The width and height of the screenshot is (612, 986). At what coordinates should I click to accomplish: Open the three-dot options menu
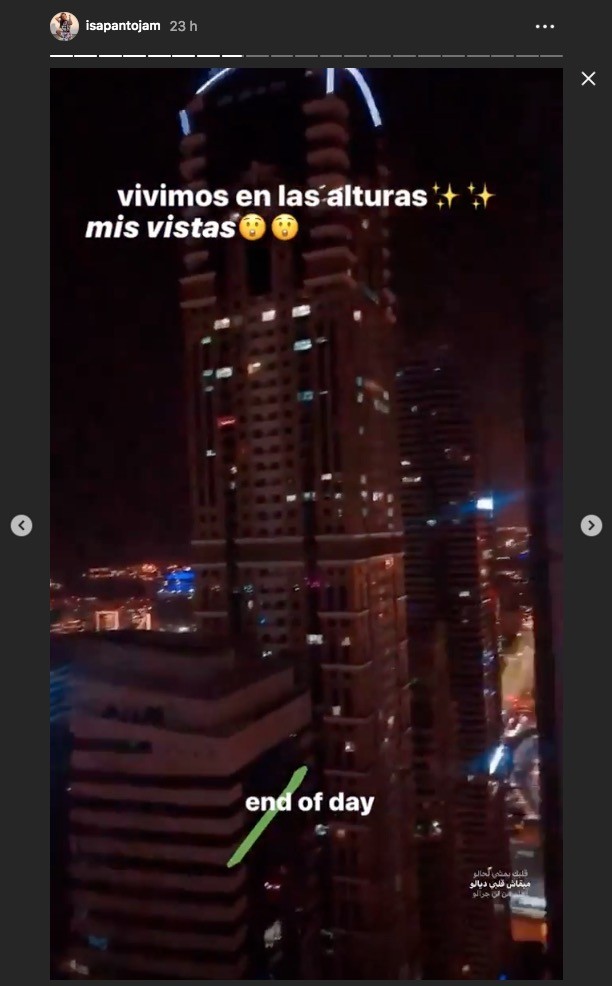click(545, 26)
